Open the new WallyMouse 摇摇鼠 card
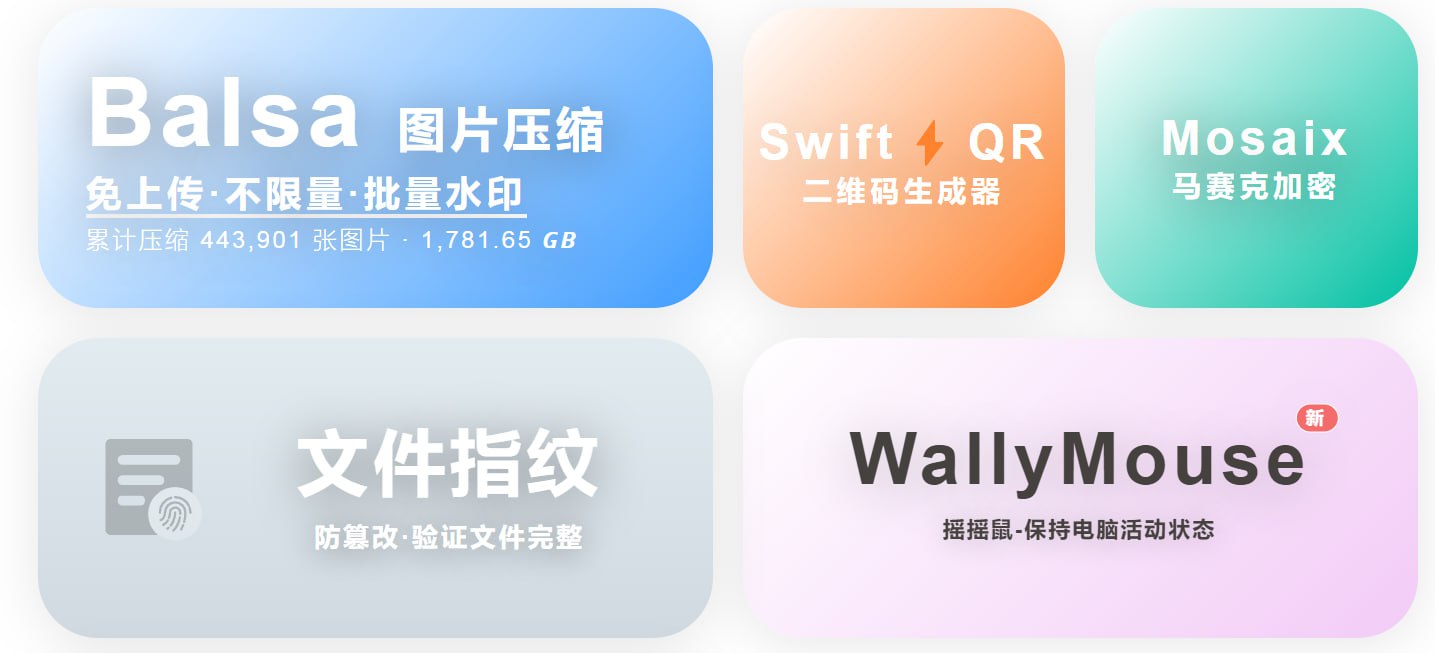 click(1079, 487)
